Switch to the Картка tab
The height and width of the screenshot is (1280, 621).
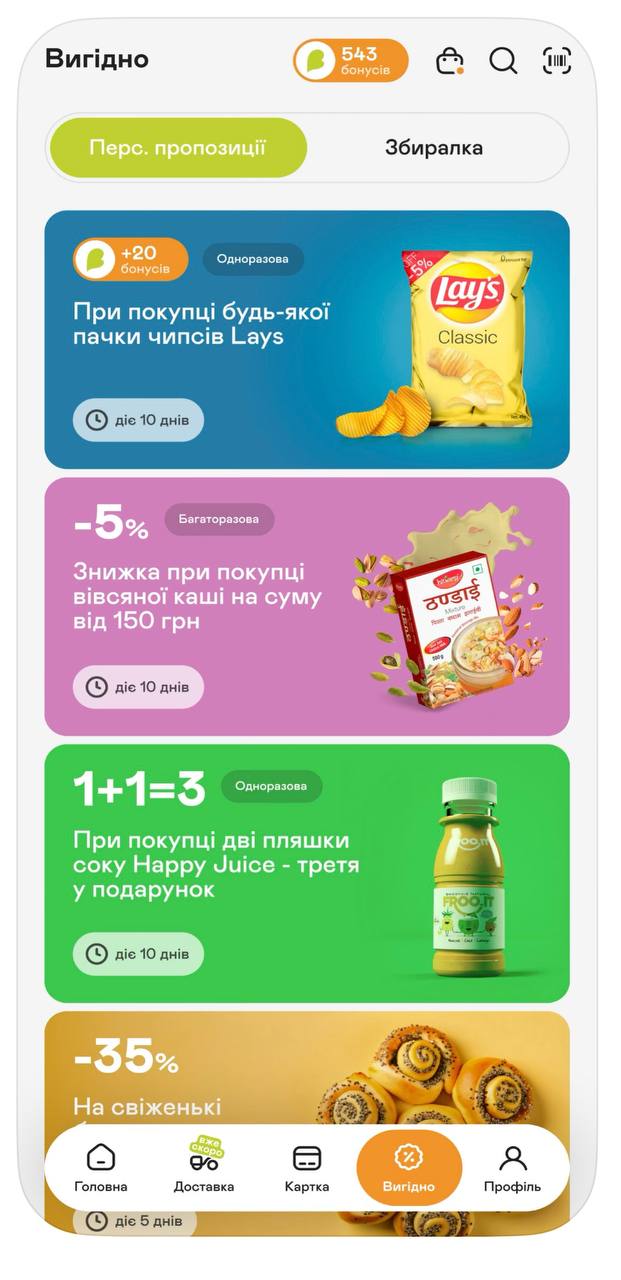307,1168
